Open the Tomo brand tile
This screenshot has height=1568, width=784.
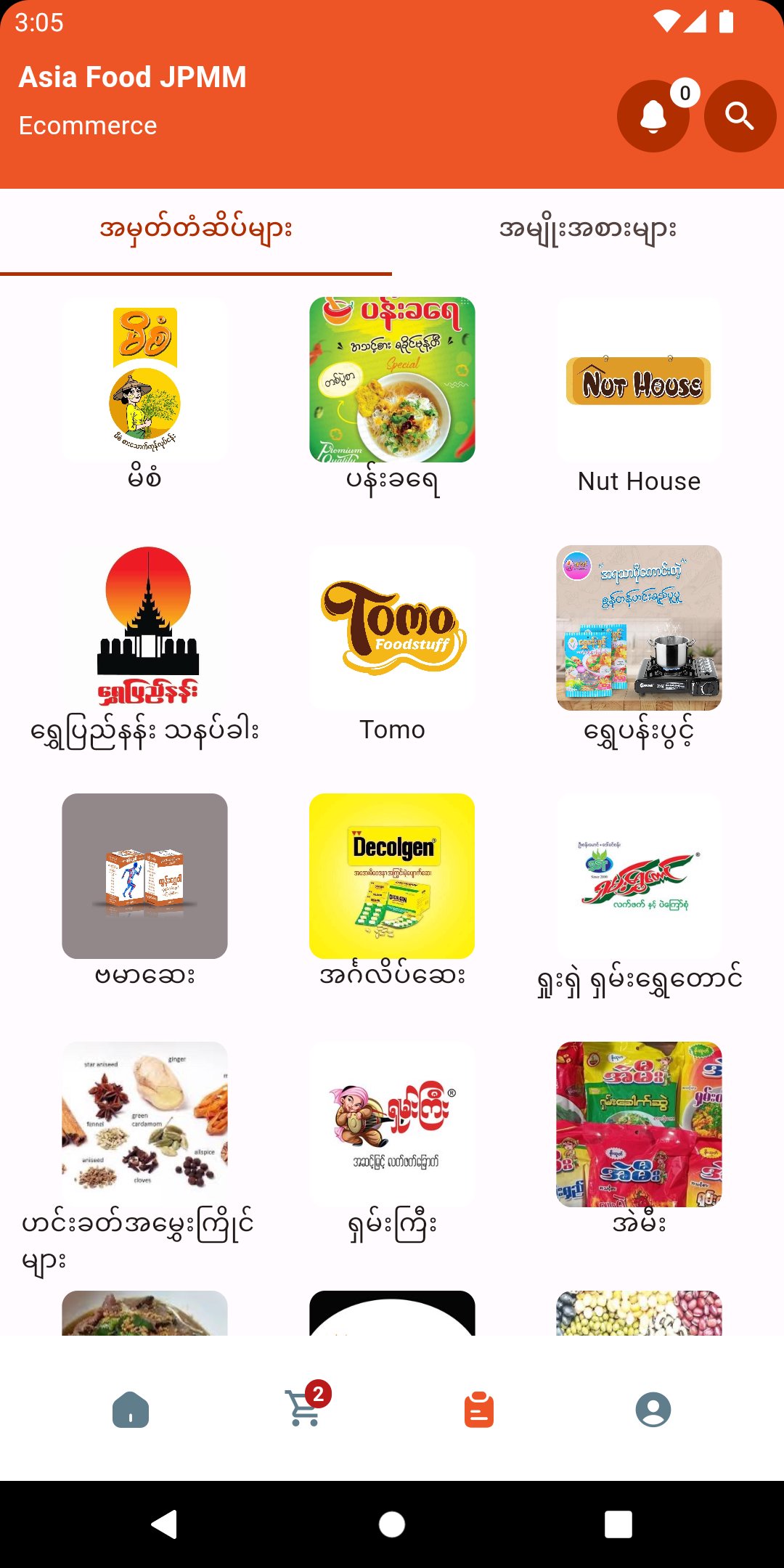pos(392,628)
